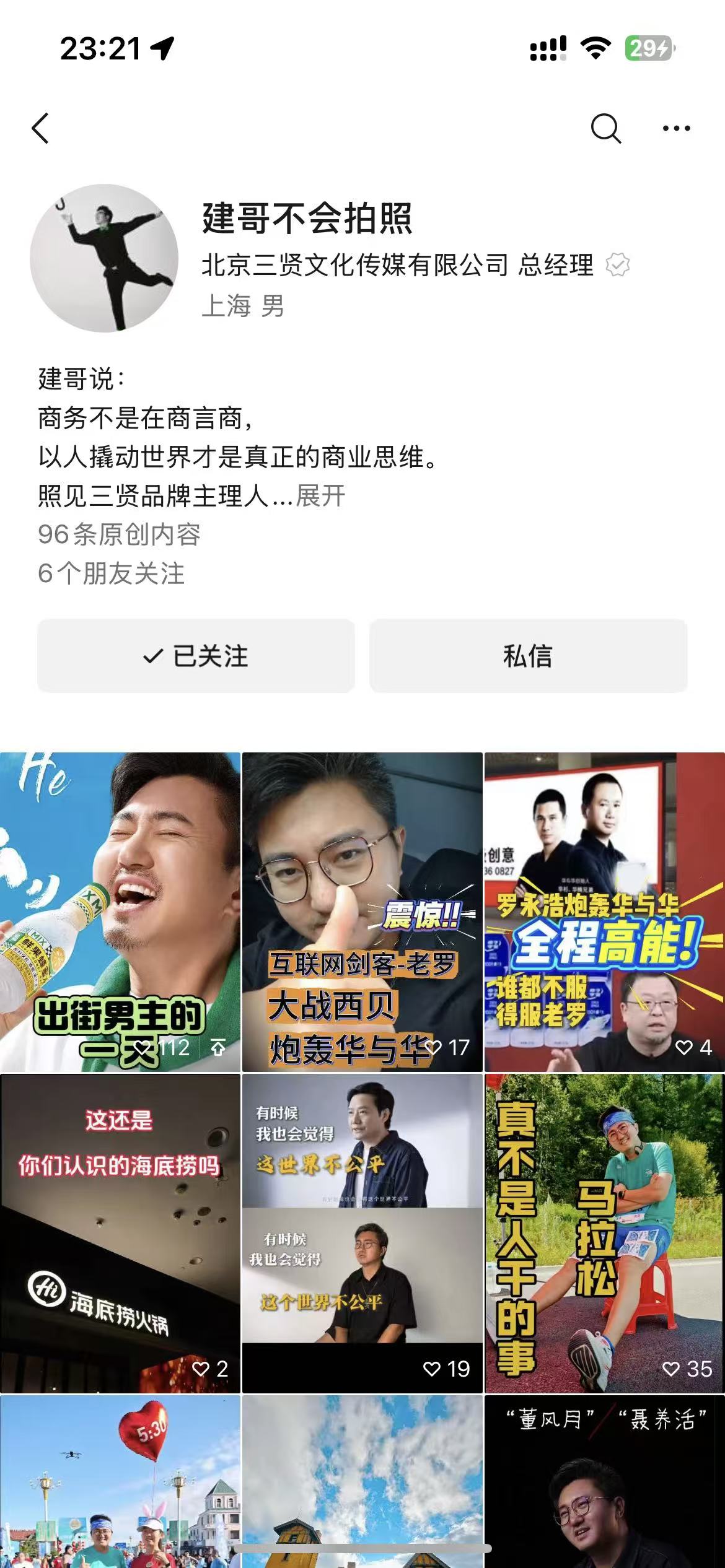Expand the bio with 展开

pos(320,496)
